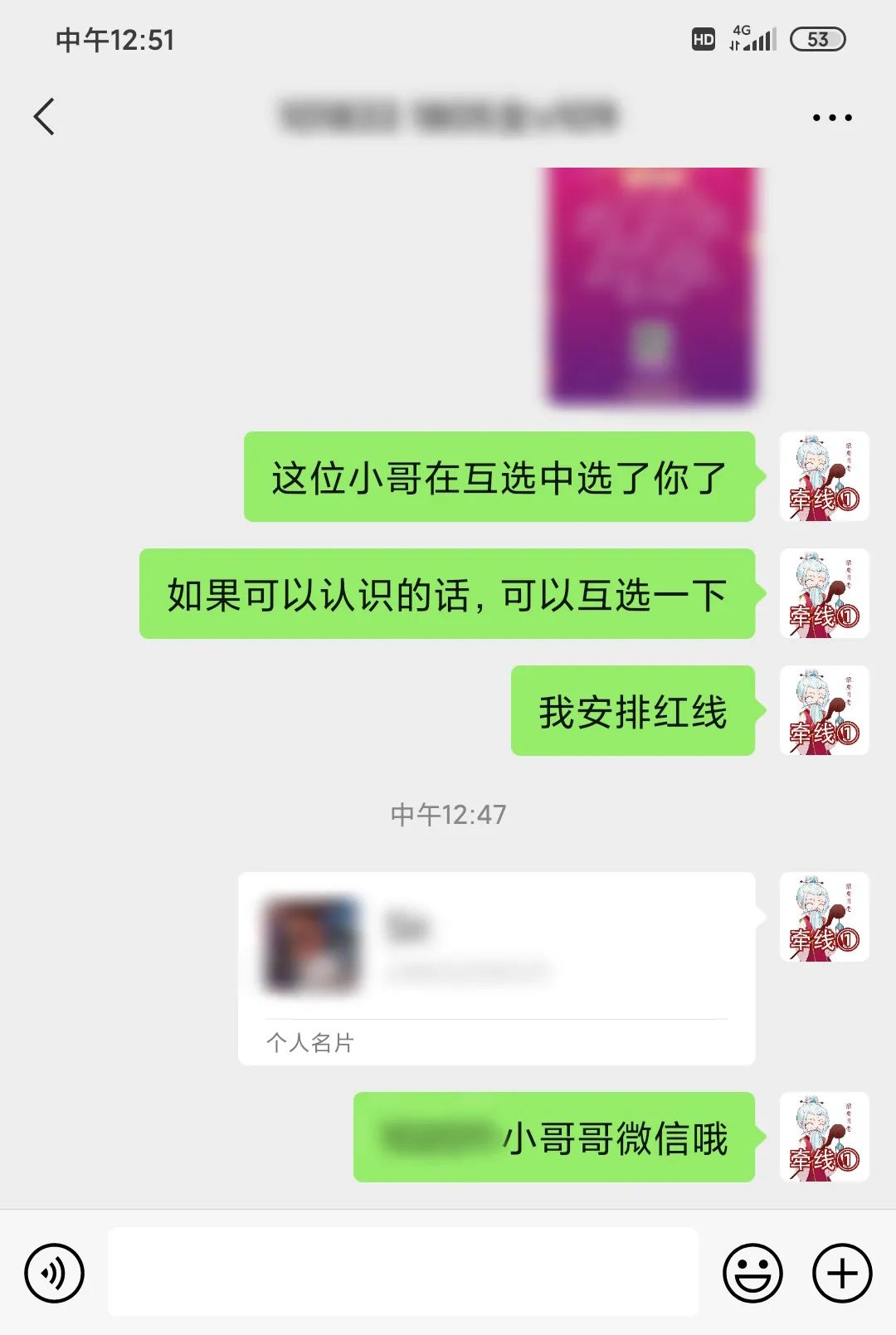This screenshot has width=896, height=1335.
Task: Go back to the chat list
Action: pyautogui.click(x=45, y=117)
